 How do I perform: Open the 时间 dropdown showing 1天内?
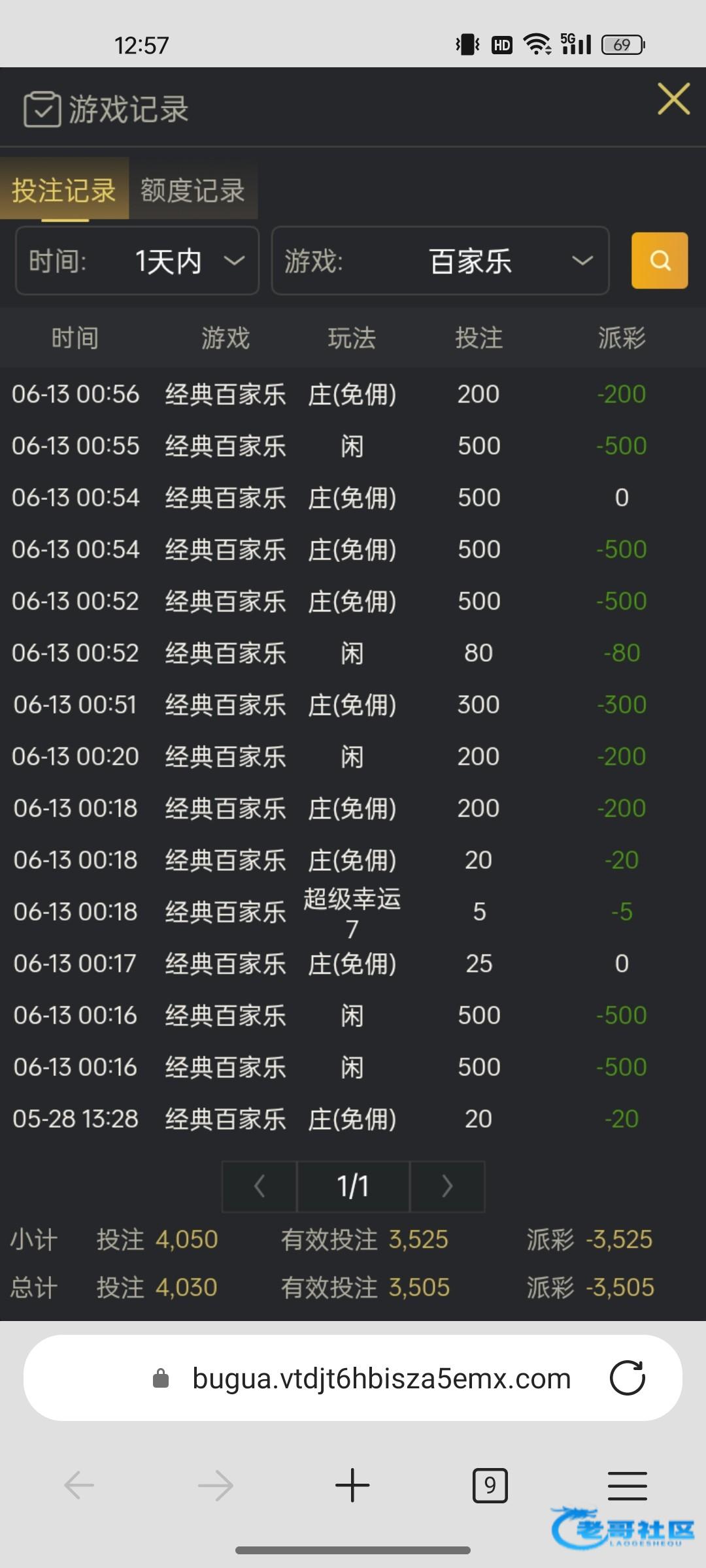pos(137,261)
